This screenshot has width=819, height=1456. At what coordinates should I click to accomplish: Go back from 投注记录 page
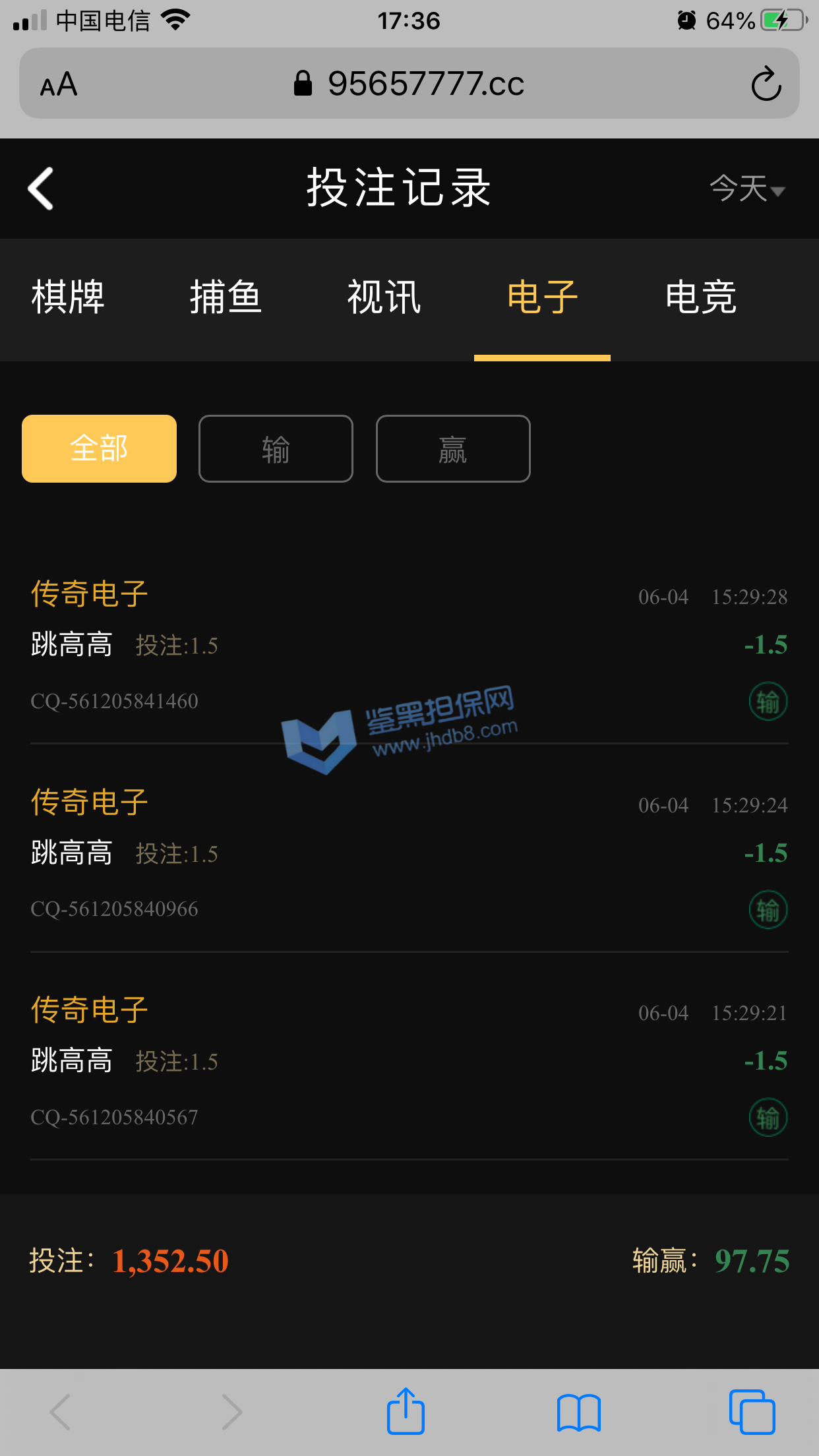tap(41, 189)
